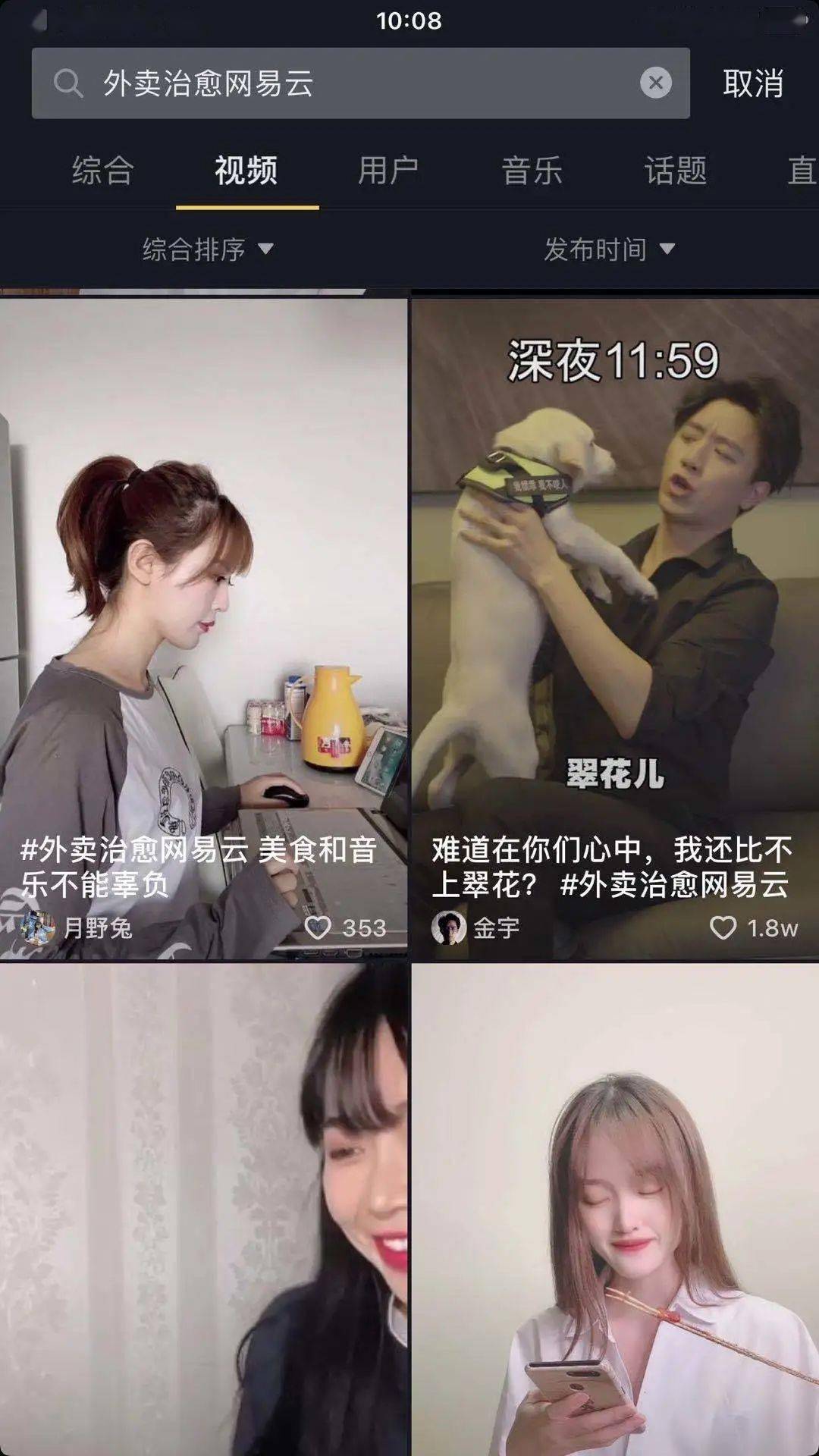819x1456 pixels.
Task: Open the video of smiling girl with black hair
Action: [203, 1210]
